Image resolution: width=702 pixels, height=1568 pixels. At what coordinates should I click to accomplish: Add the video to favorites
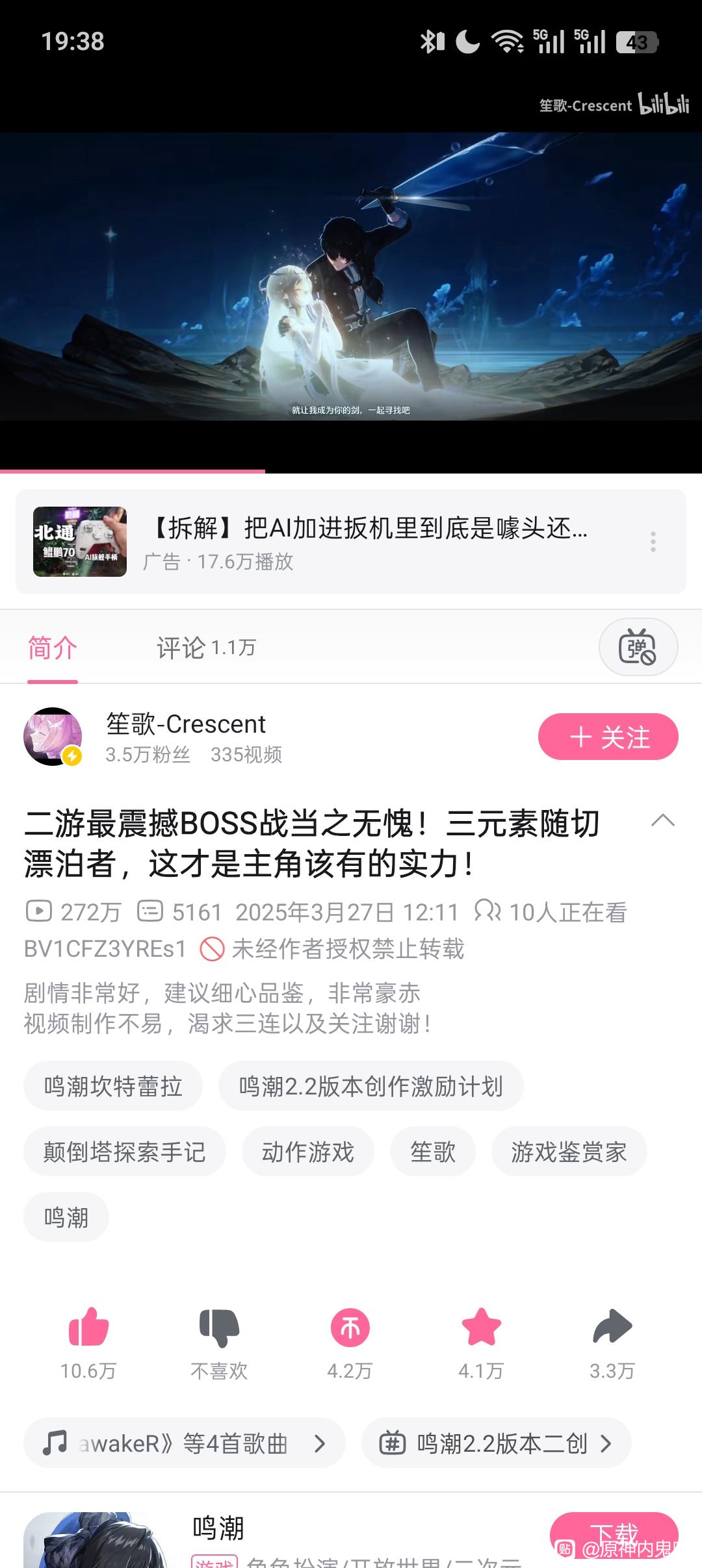point(481,1327)
